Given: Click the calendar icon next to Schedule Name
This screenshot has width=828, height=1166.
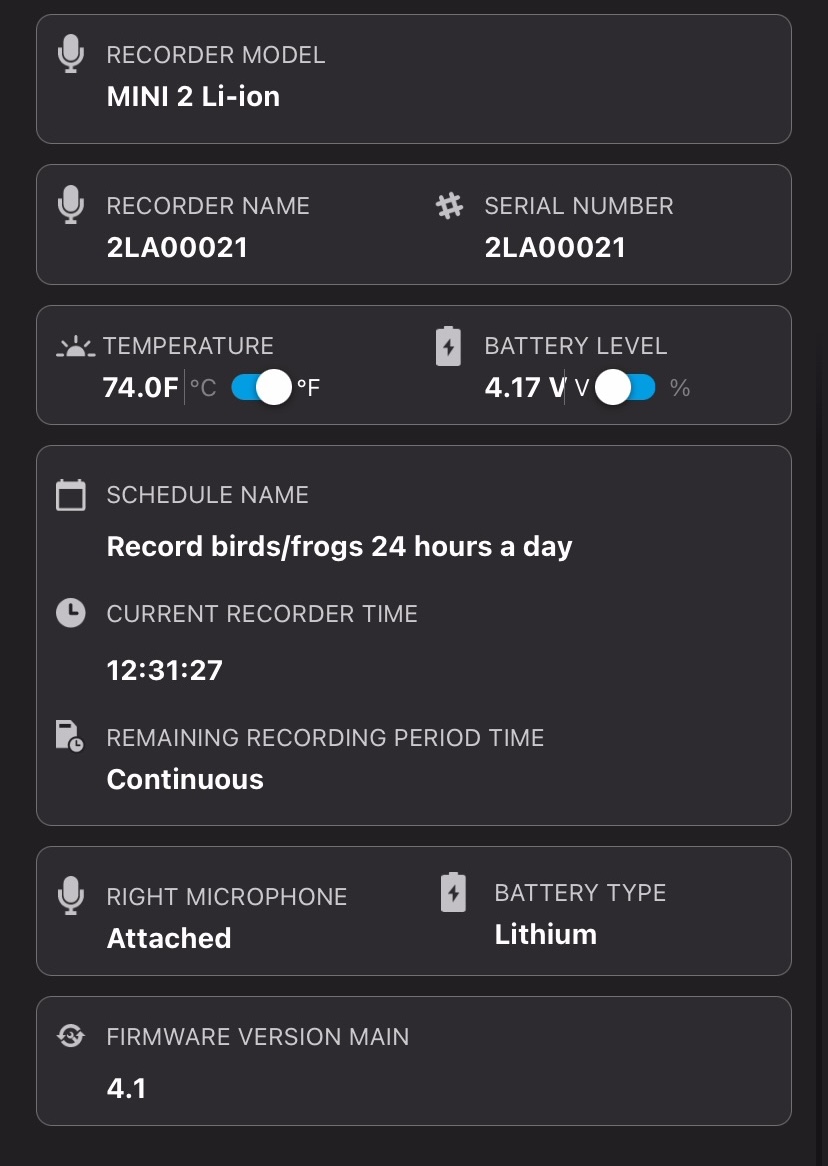Looking at the screenshot, I should pos(70,494).
